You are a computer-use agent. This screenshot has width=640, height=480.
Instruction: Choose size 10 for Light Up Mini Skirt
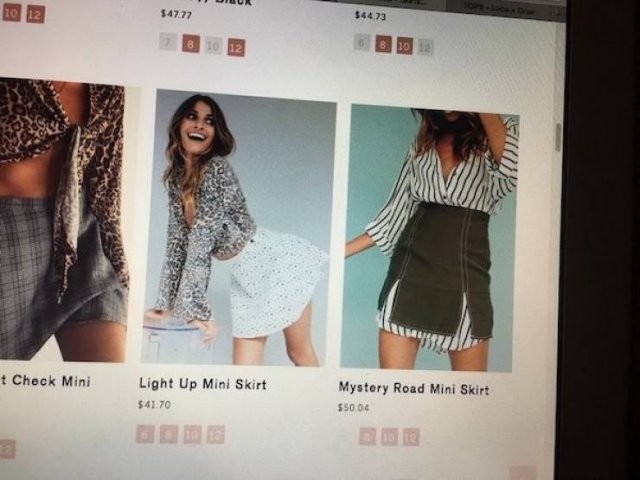pyautogui.click(x=192, y=434)
